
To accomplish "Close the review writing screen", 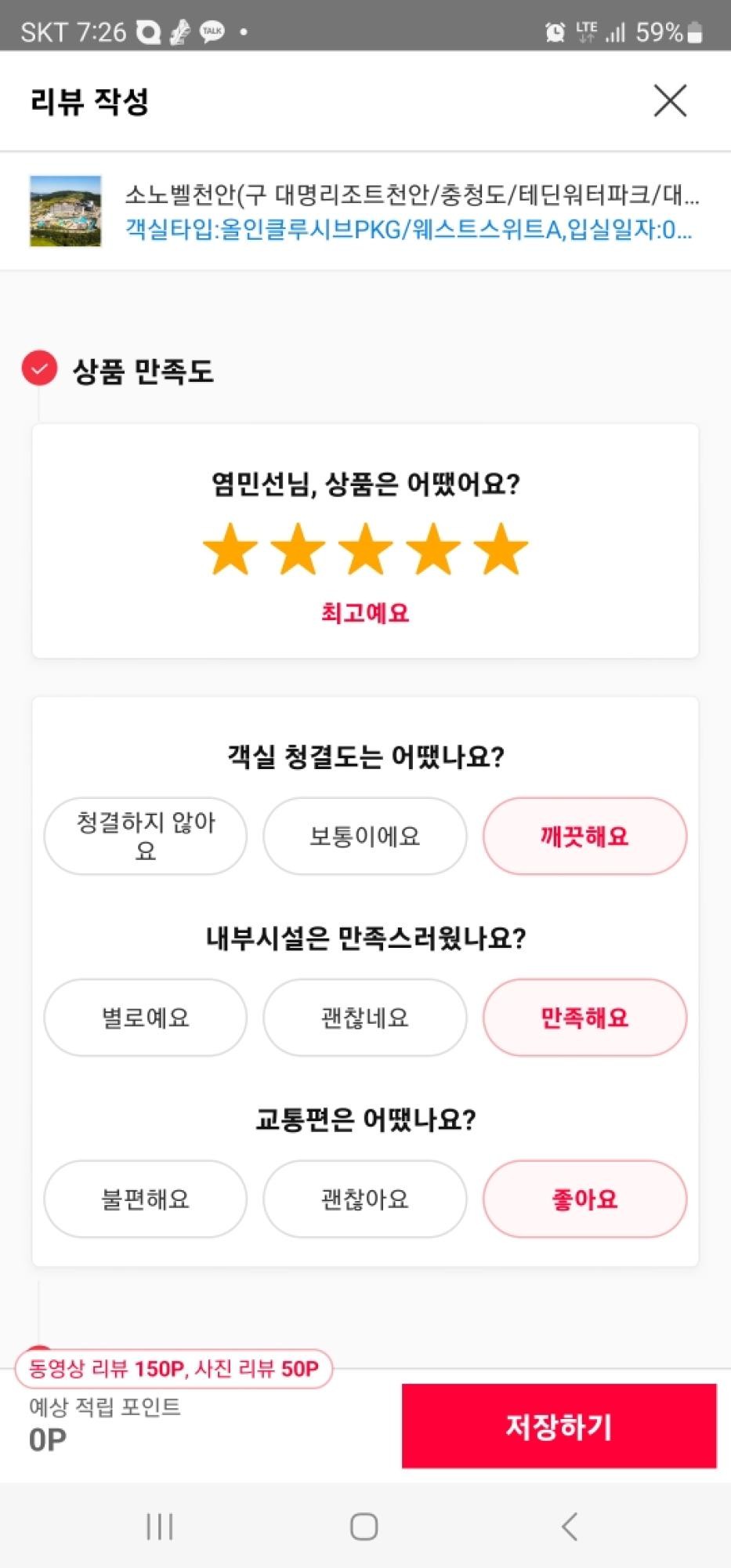I will 670,100.
